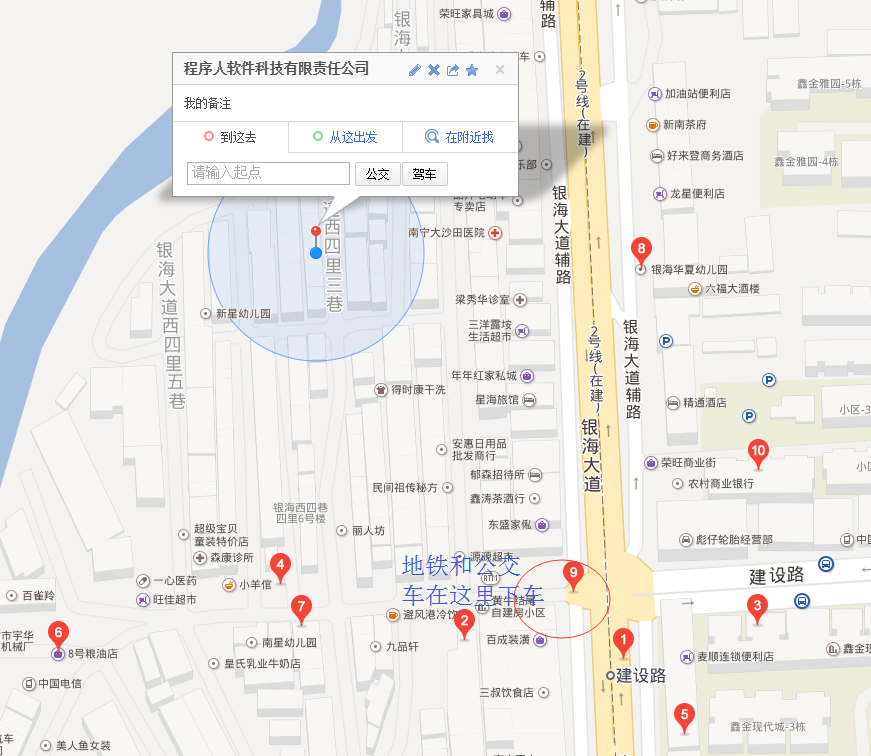This screenshot has width=871, height=756.
Task: Open map marker number 2
Action: pos(463,622)
